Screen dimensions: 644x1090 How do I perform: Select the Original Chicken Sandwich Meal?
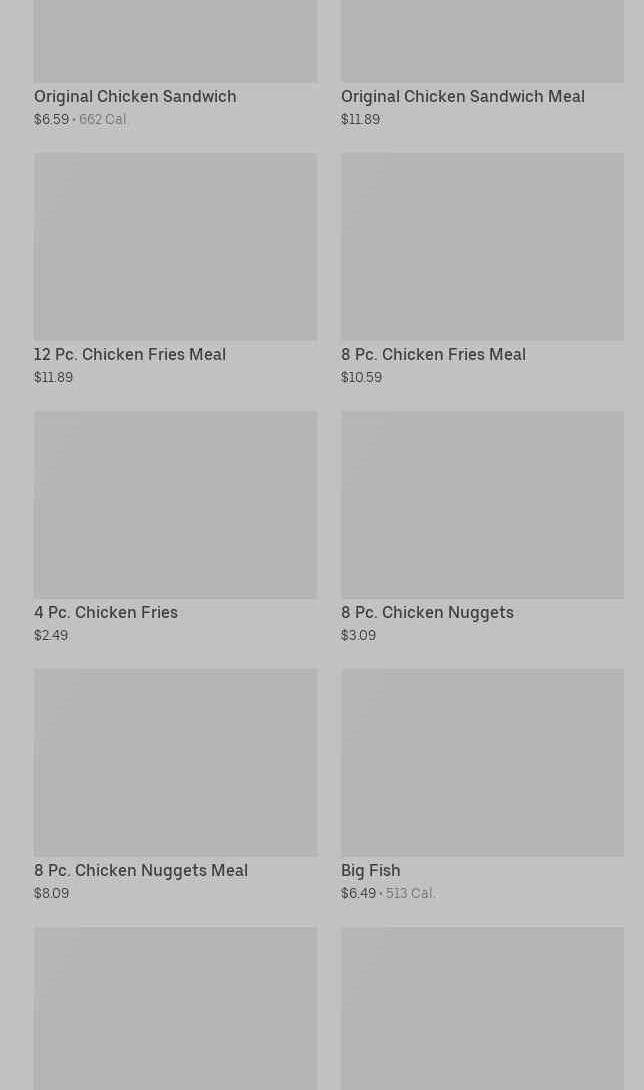(482, 64)
